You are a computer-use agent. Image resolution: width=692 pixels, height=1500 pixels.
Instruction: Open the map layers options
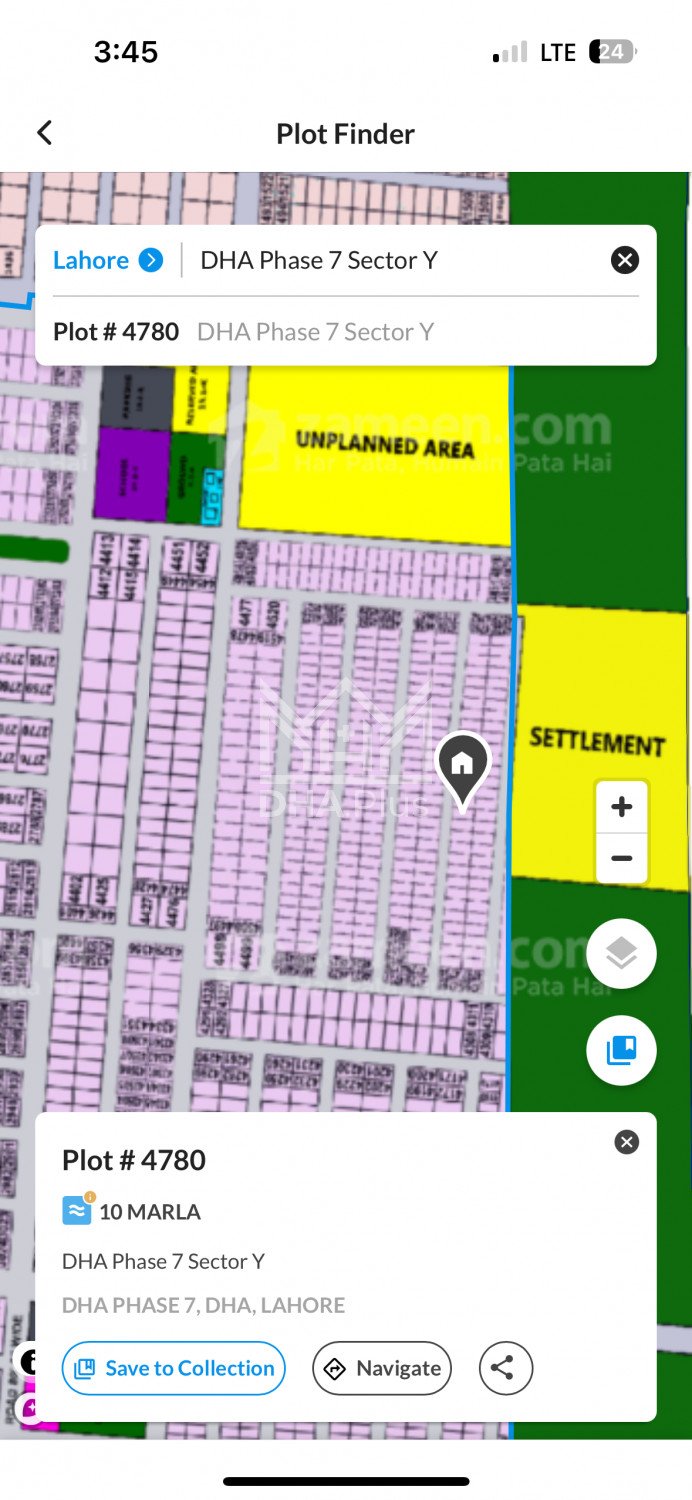click(621, 954)
